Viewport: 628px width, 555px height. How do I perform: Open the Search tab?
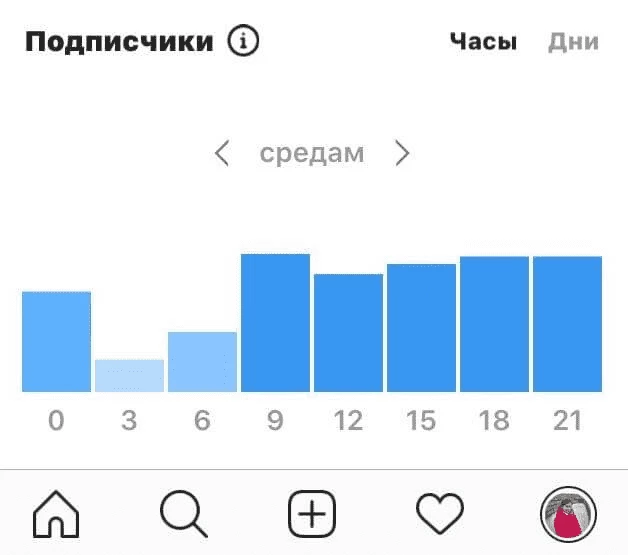(184, 516)
